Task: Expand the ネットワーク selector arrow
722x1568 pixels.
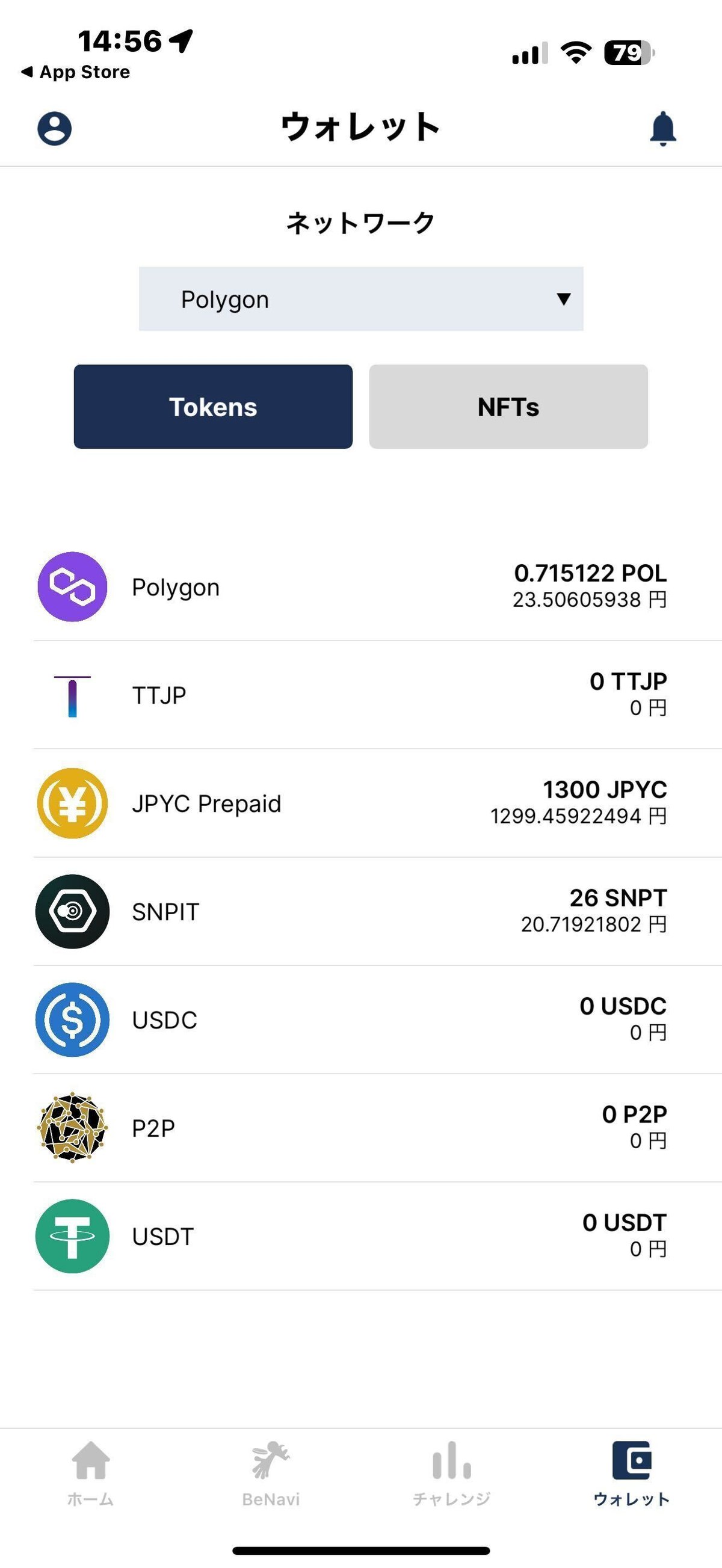Action: pos(562,299)
